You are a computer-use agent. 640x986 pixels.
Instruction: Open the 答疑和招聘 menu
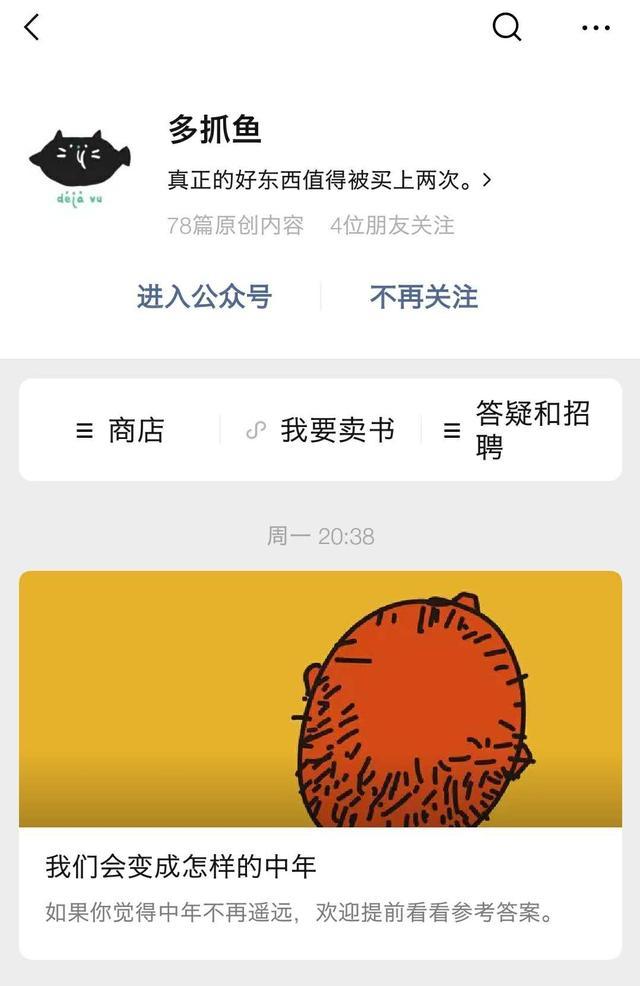(x=518, y=431)
